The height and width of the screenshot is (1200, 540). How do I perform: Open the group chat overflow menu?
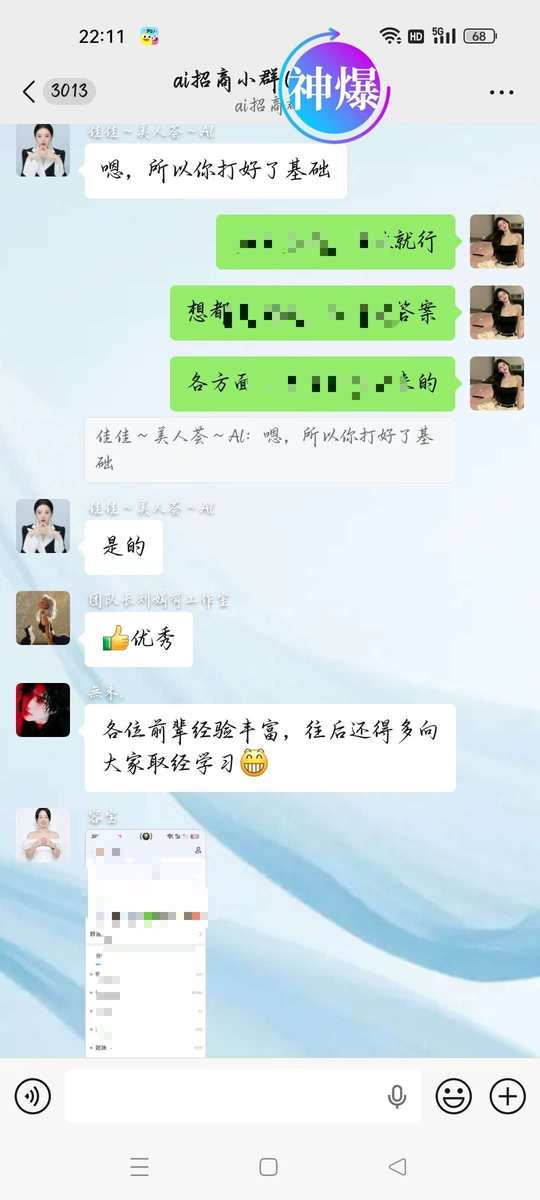tap(502, 92)
